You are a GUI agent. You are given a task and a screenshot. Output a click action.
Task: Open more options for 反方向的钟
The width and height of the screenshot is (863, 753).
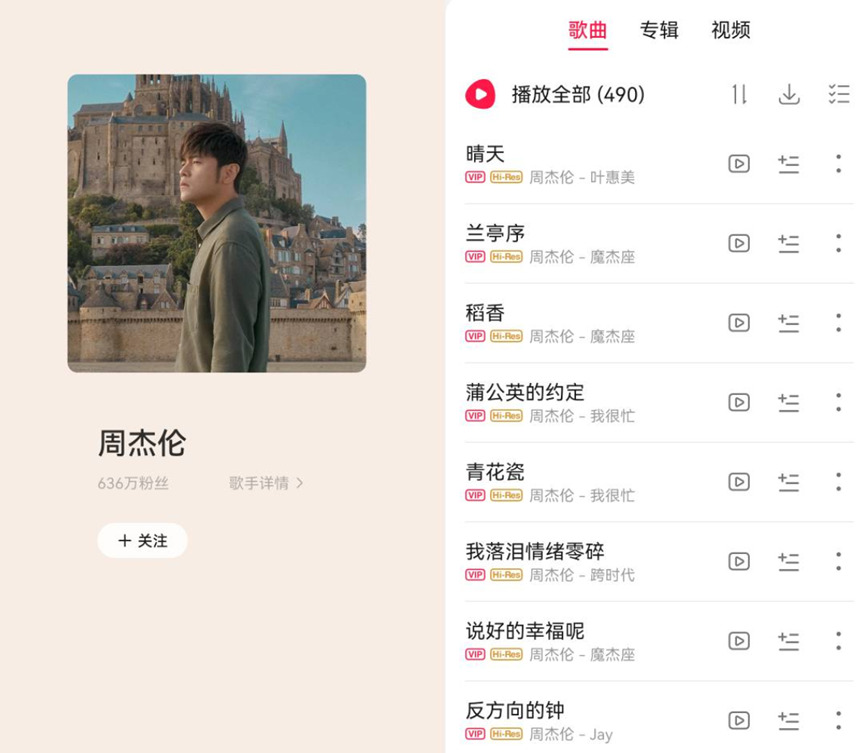coord(838,720)
